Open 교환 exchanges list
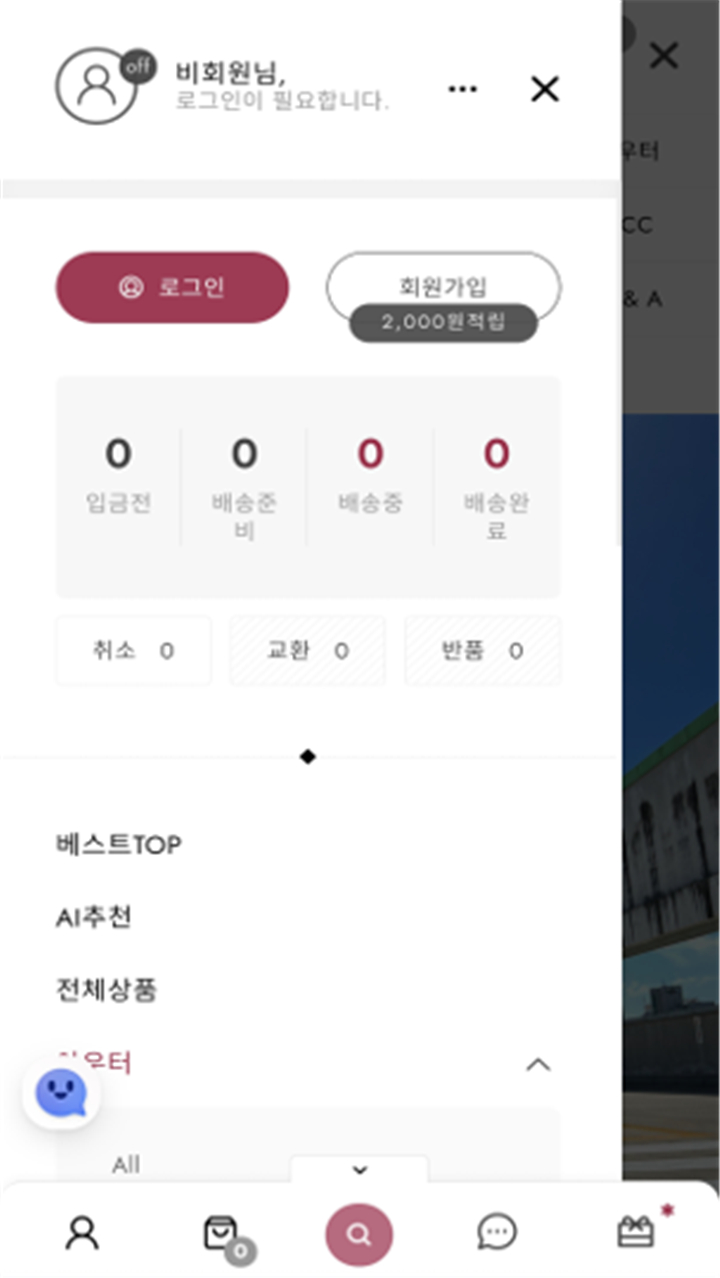 click(x=308, y=651)
